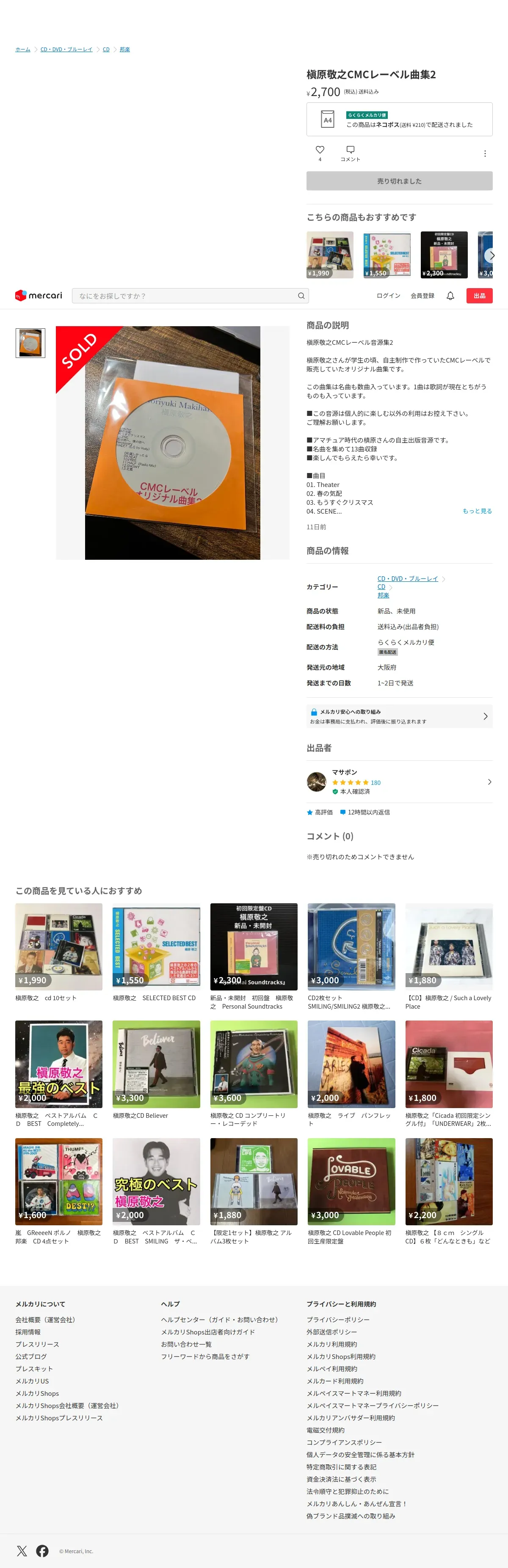This screenshot has height=1568, width=508.
Task: Open the notifications bell
Action: 450,296
